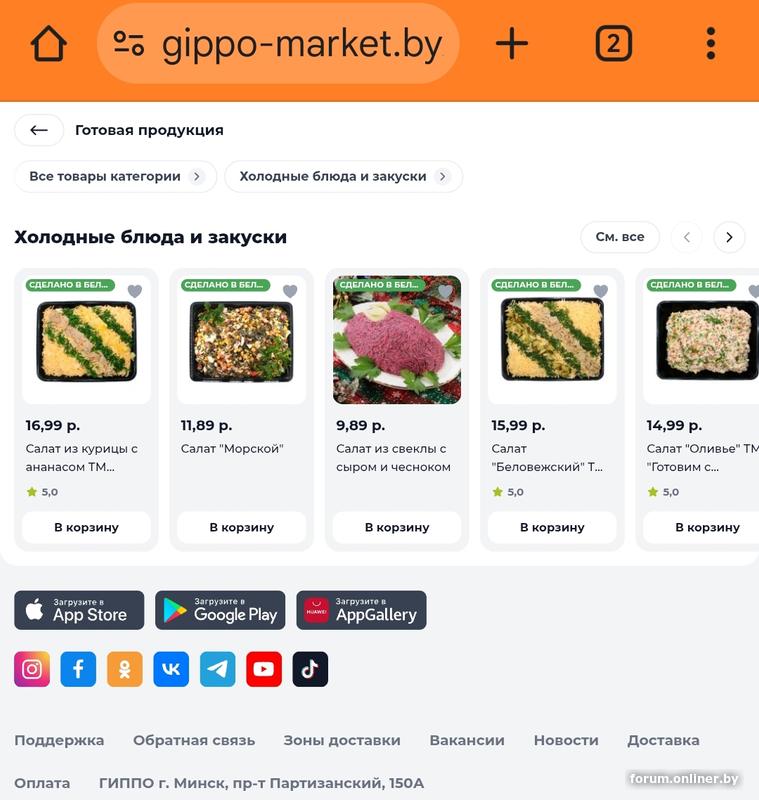Screen dimensions: 759x800
Task: Add Салат Морской to the cart
Action: click(241, 527)
